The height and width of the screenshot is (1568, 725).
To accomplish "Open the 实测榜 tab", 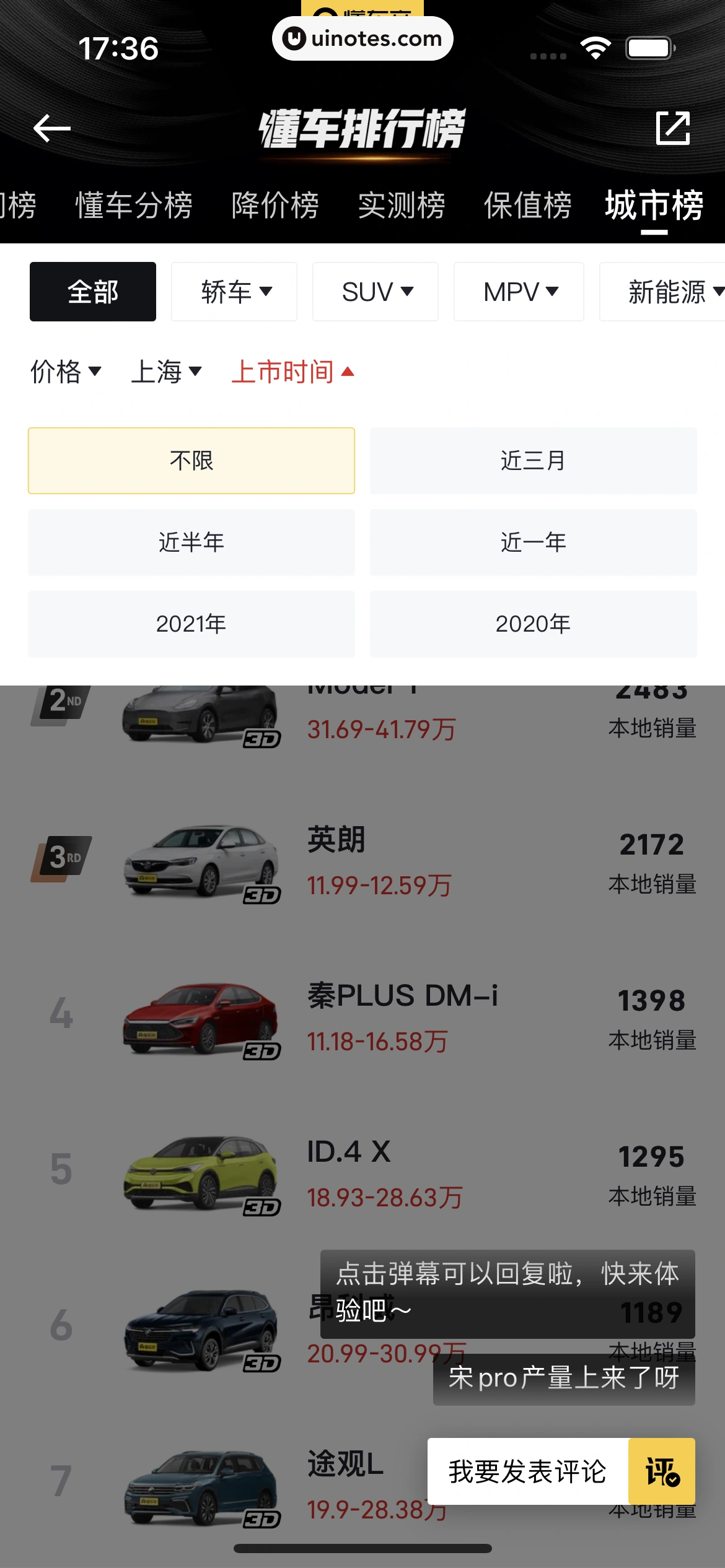I will (x=402, y=205).
